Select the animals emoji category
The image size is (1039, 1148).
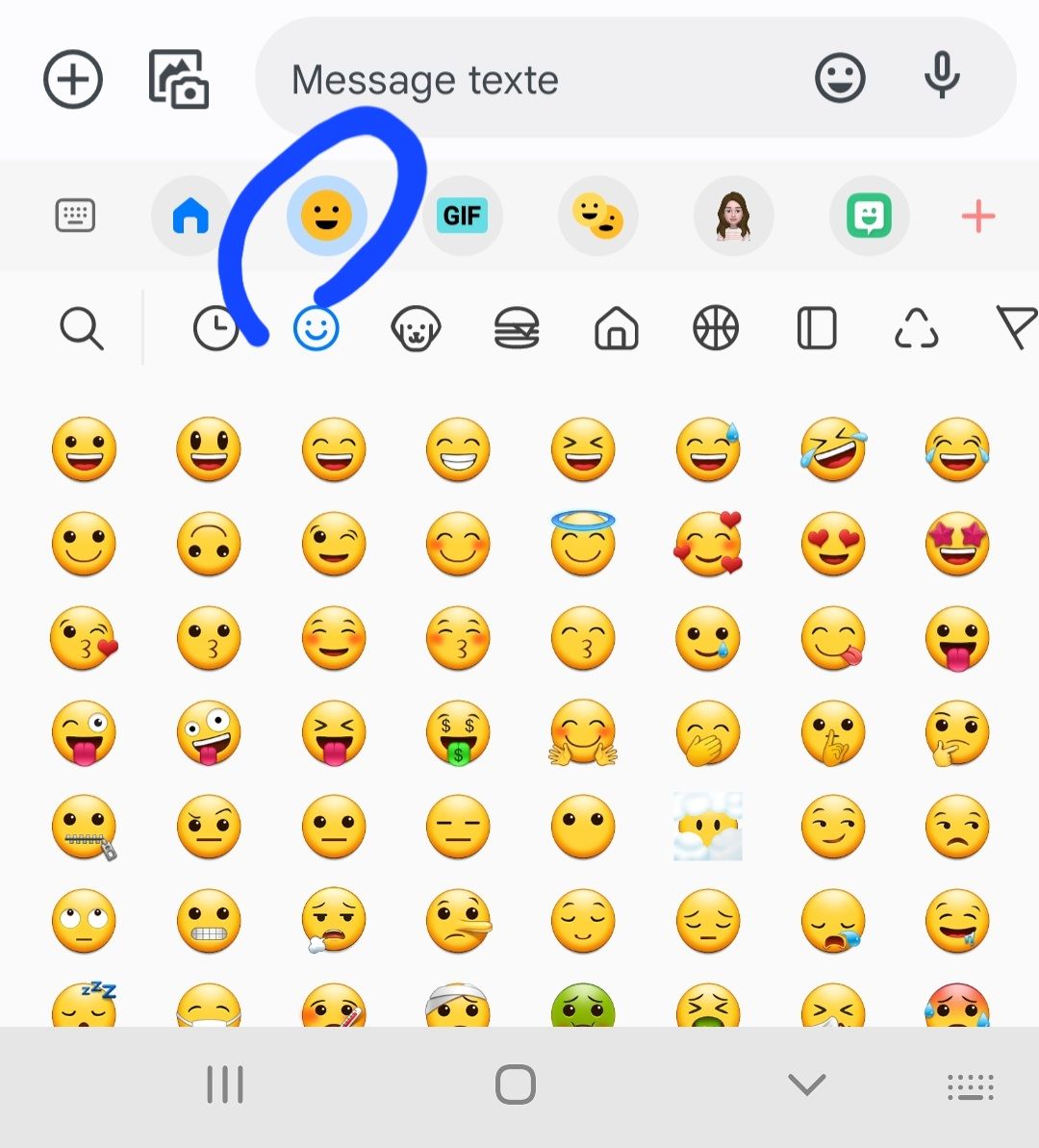click(416, 329)
